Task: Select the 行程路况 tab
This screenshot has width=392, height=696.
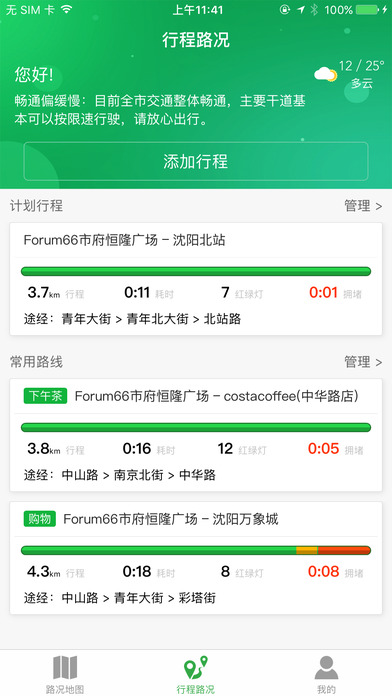Action: coord(196,674)
